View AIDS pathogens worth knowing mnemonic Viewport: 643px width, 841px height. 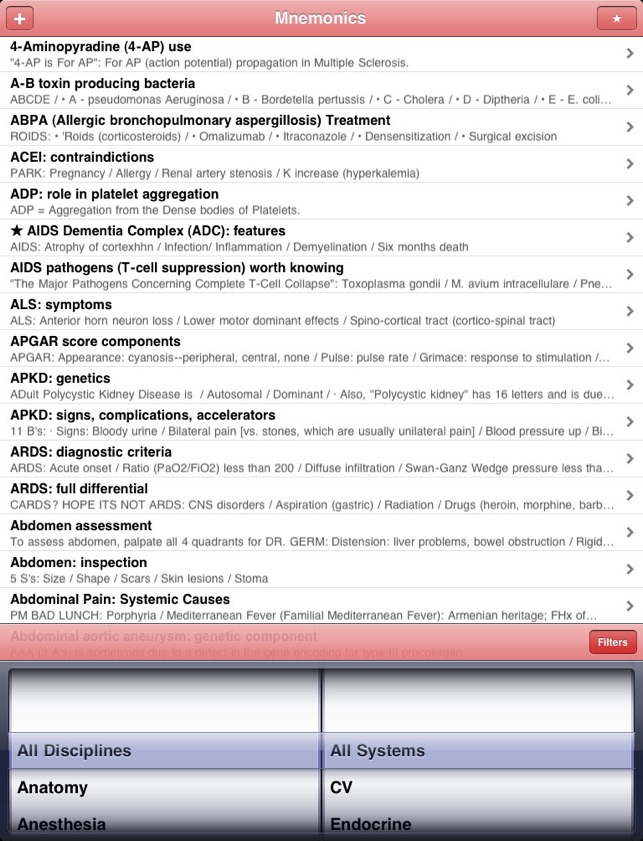[310, 275]
